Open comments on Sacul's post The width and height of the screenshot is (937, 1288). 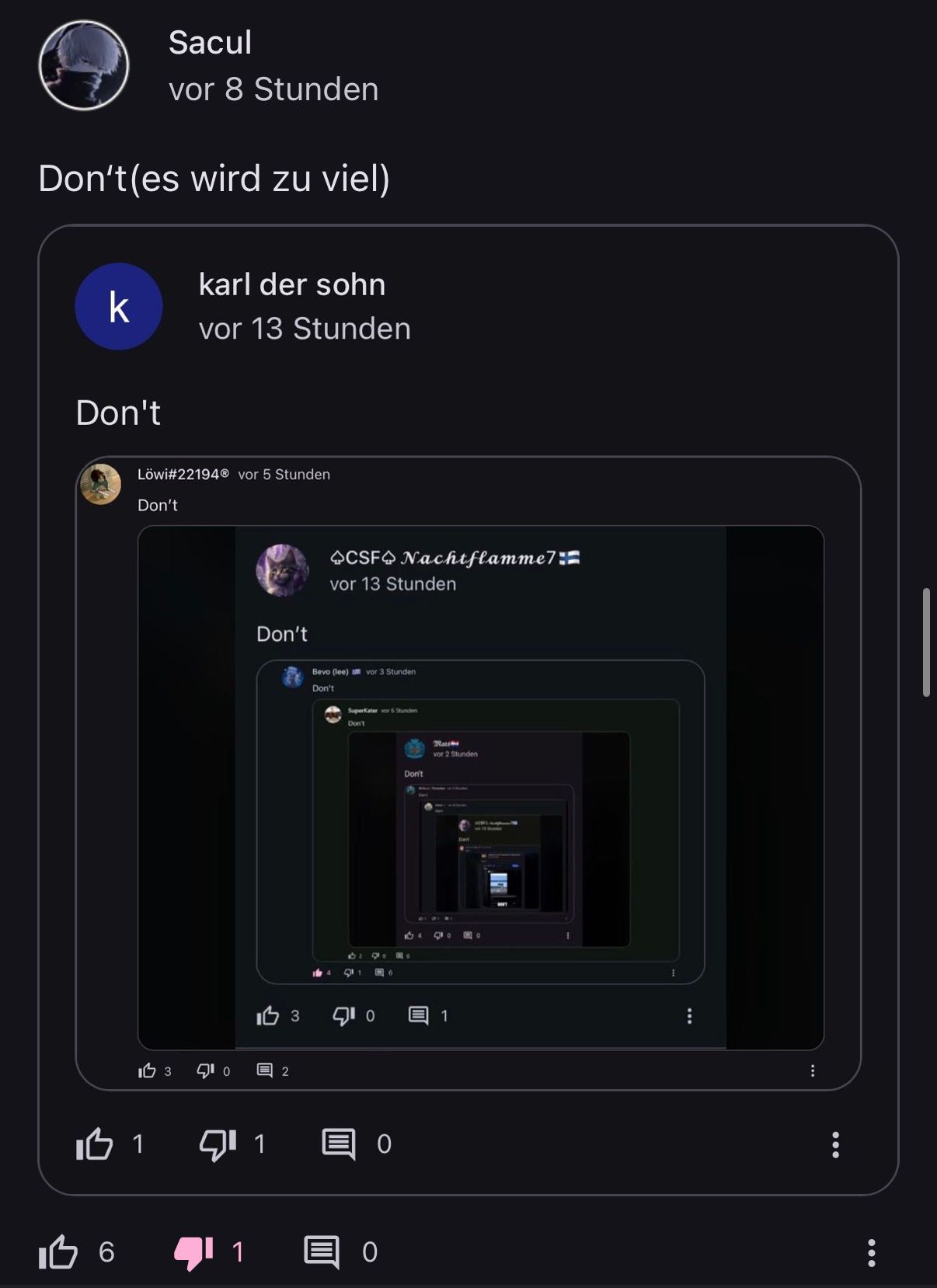pos(322,1252)
